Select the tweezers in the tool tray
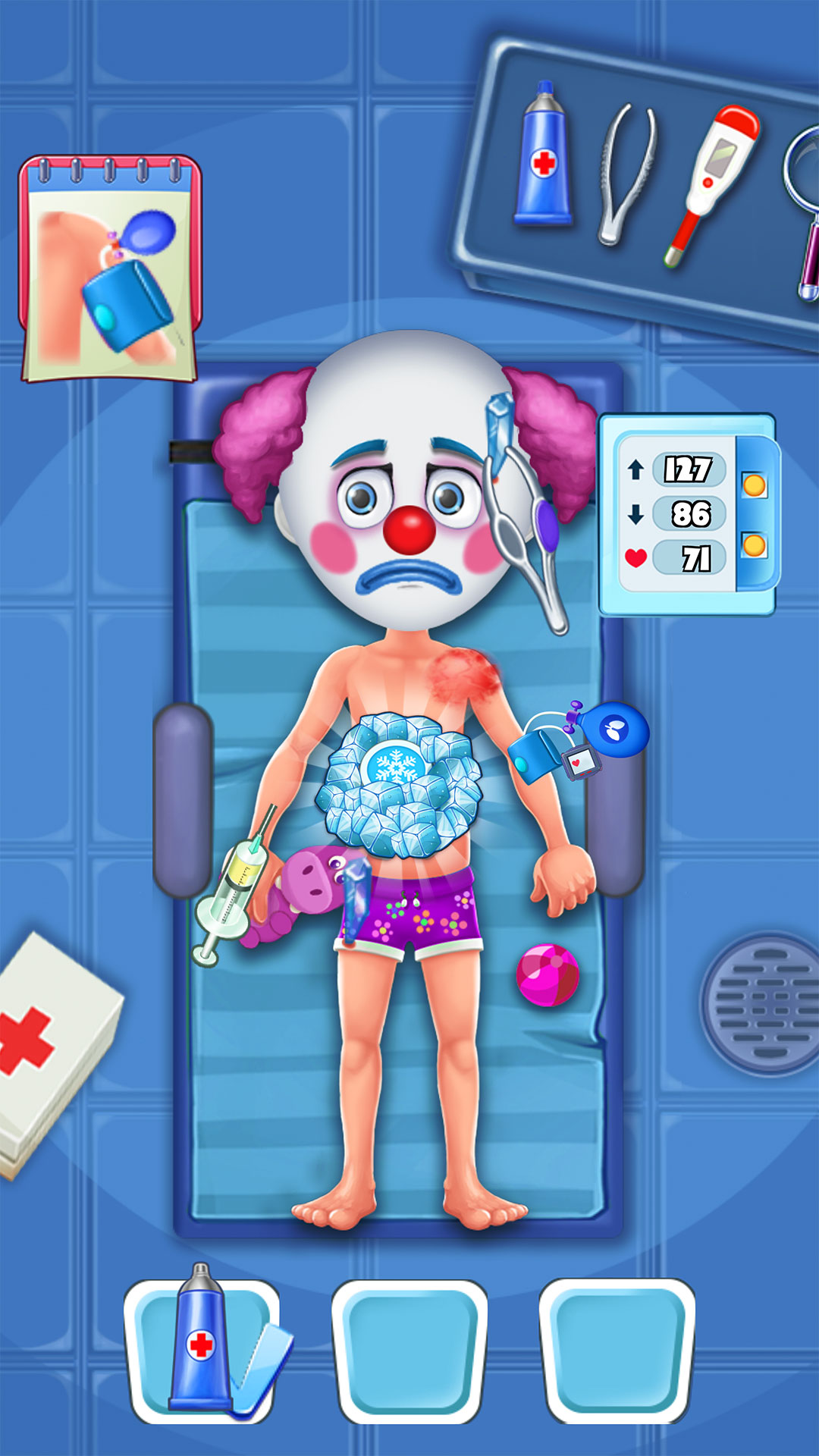819x1456 pixels. pyautogui.click(x=626, y=173)
